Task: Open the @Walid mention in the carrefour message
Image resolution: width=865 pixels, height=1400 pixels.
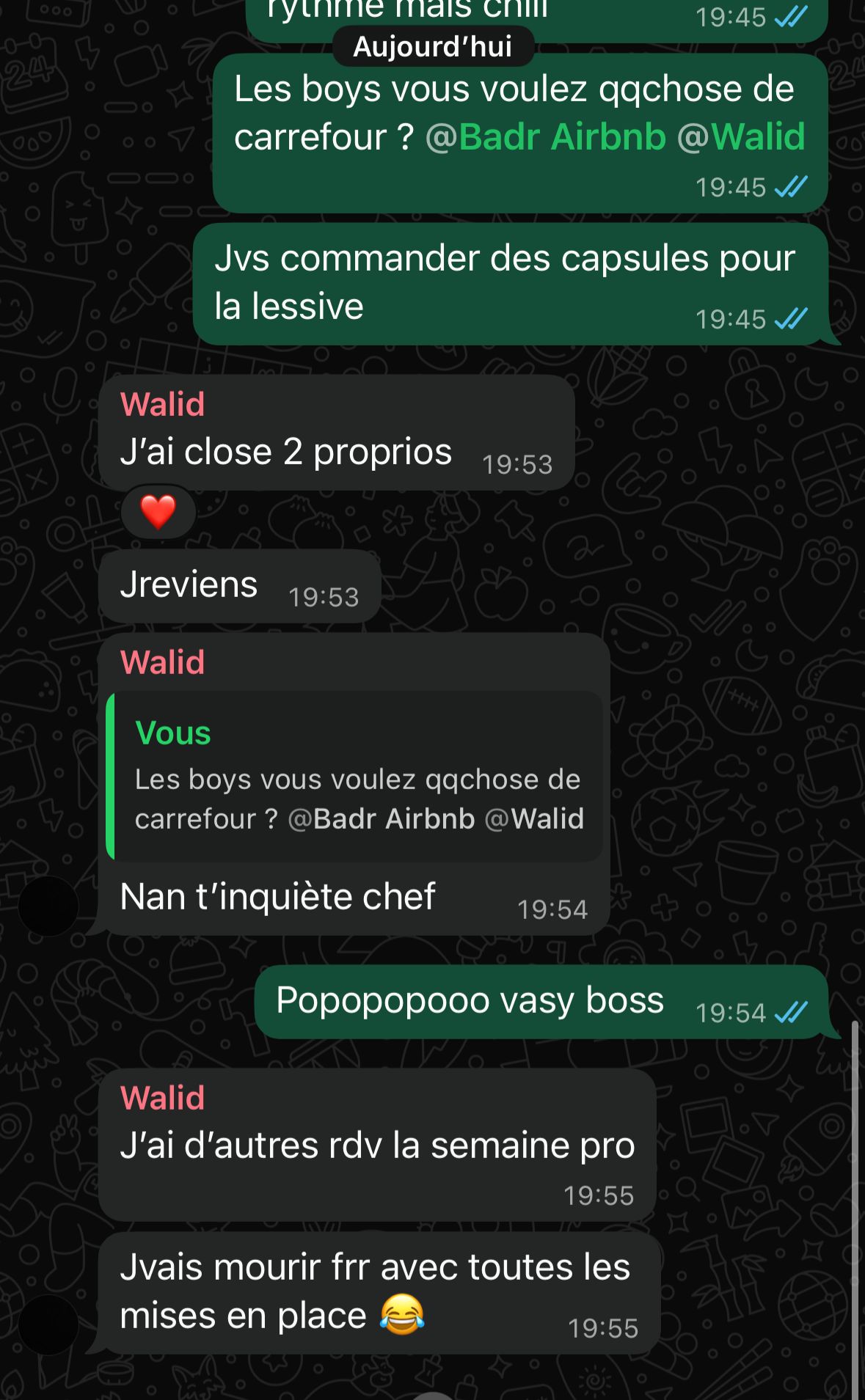Action: (x=741, y=137)
